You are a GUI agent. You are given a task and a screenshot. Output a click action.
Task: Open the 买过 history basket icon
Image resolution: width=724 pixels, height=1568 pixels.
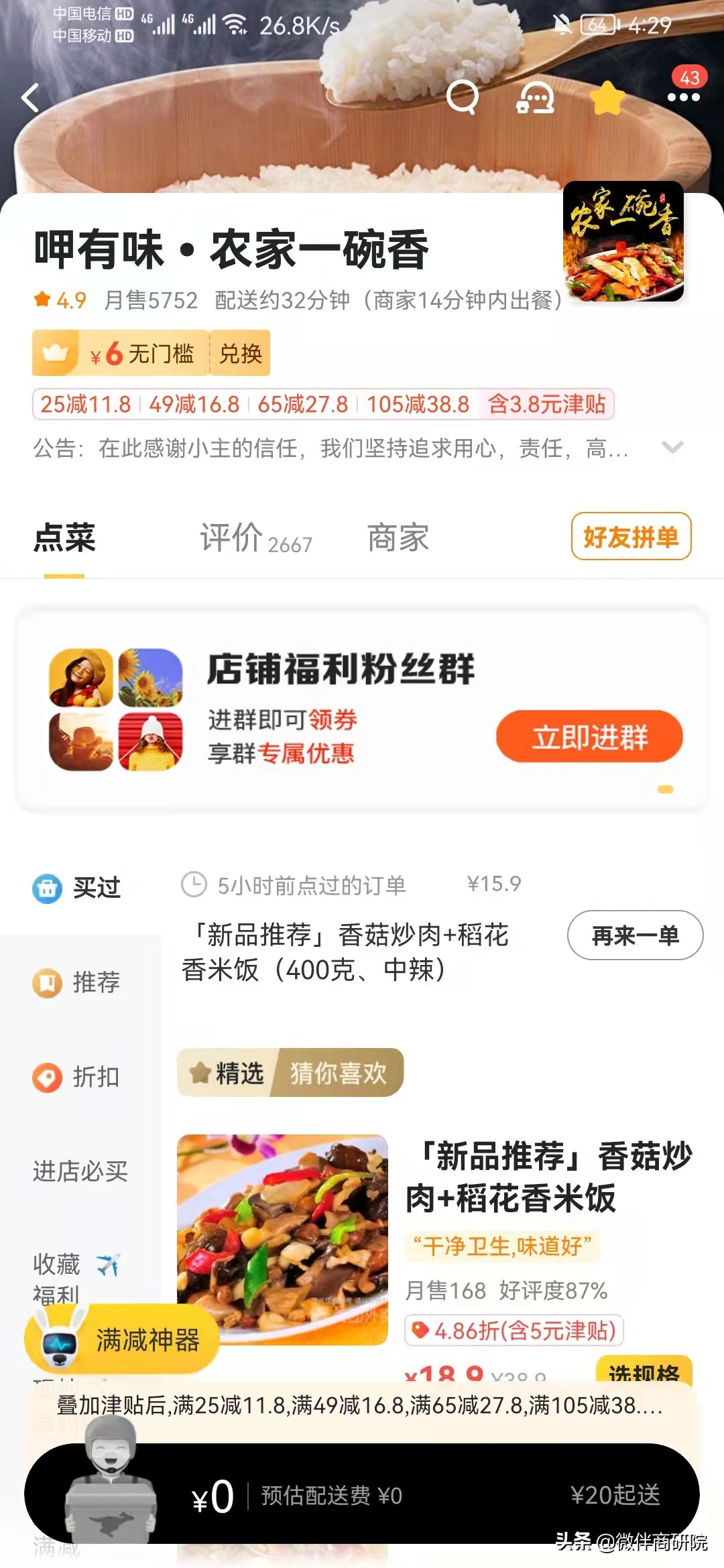[x=48, y=889]
